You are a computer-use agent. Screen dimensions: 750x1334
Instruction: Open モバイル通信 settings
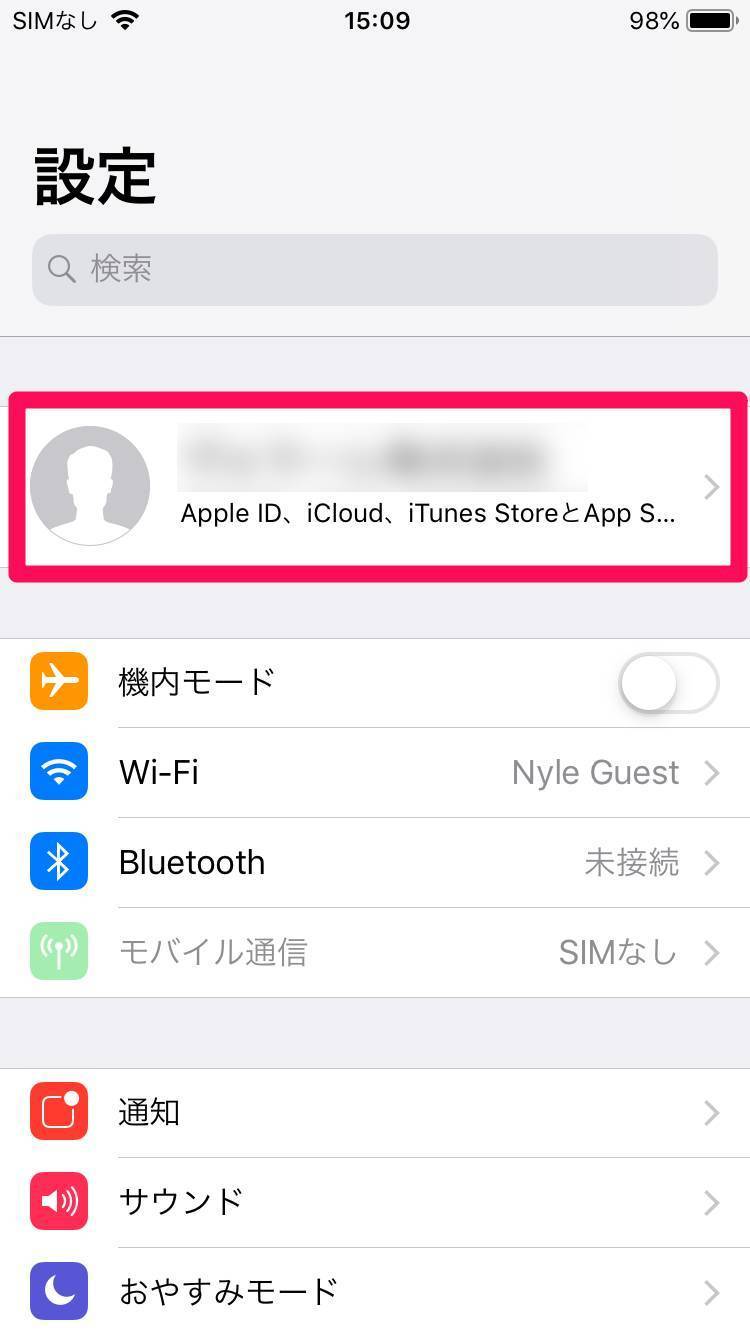375,953
